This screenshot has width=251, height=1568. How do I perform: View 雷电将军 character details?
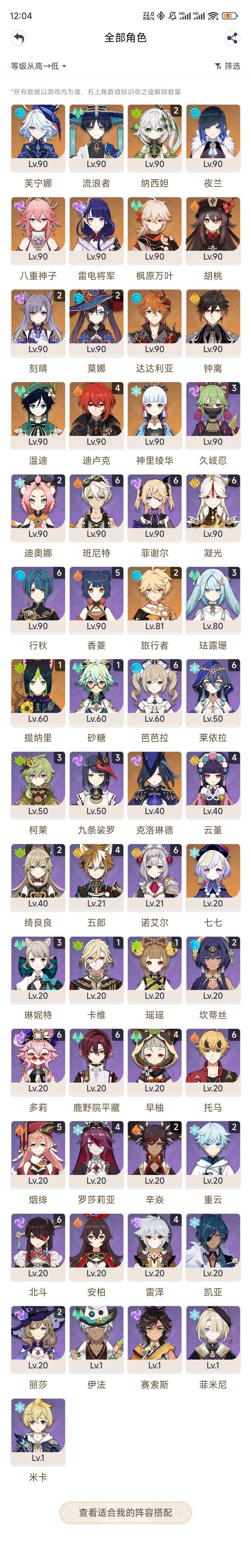pos(96,230)
